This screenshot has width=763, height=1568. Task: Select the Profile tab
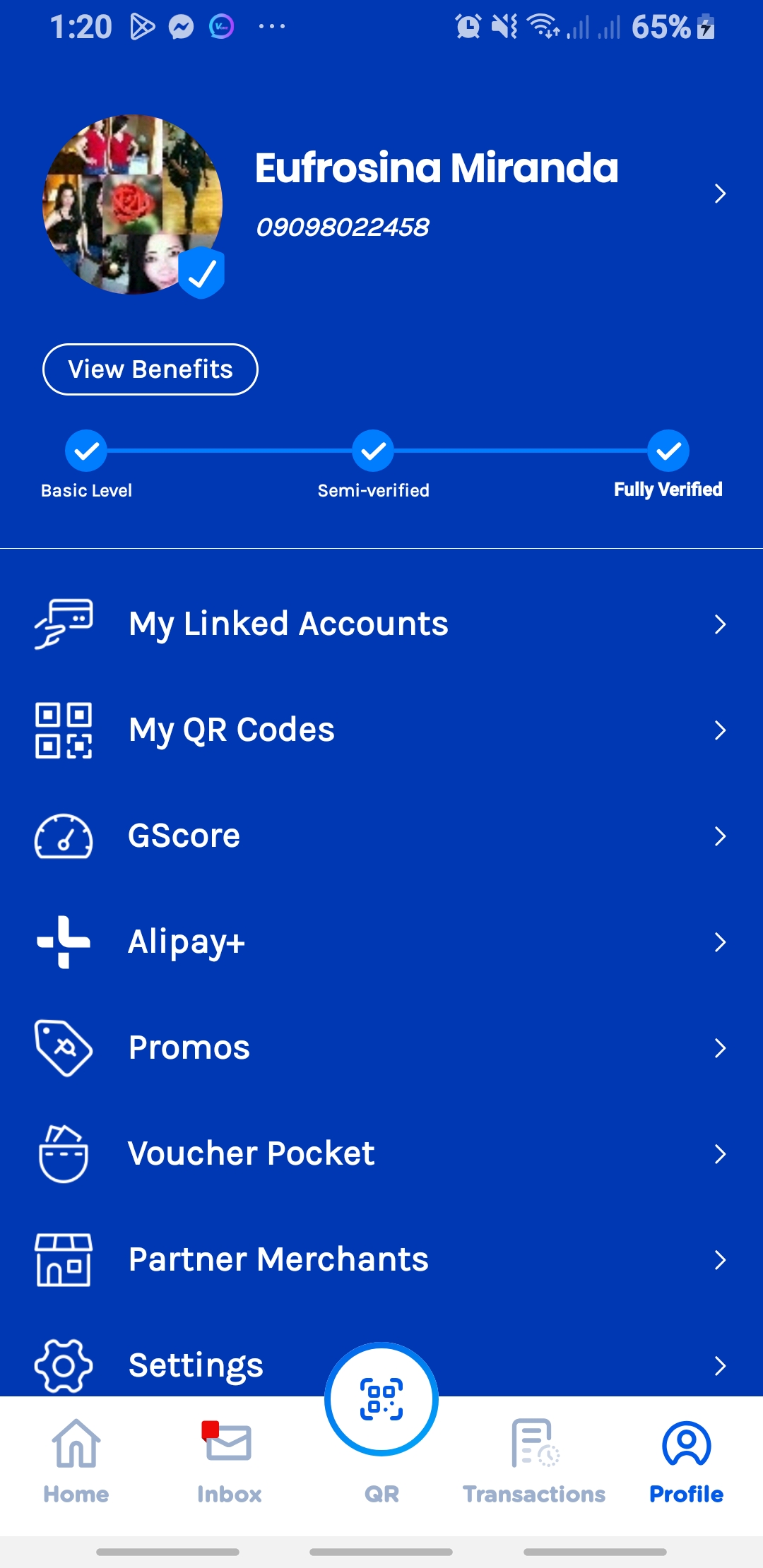[x=686, y=1462]
